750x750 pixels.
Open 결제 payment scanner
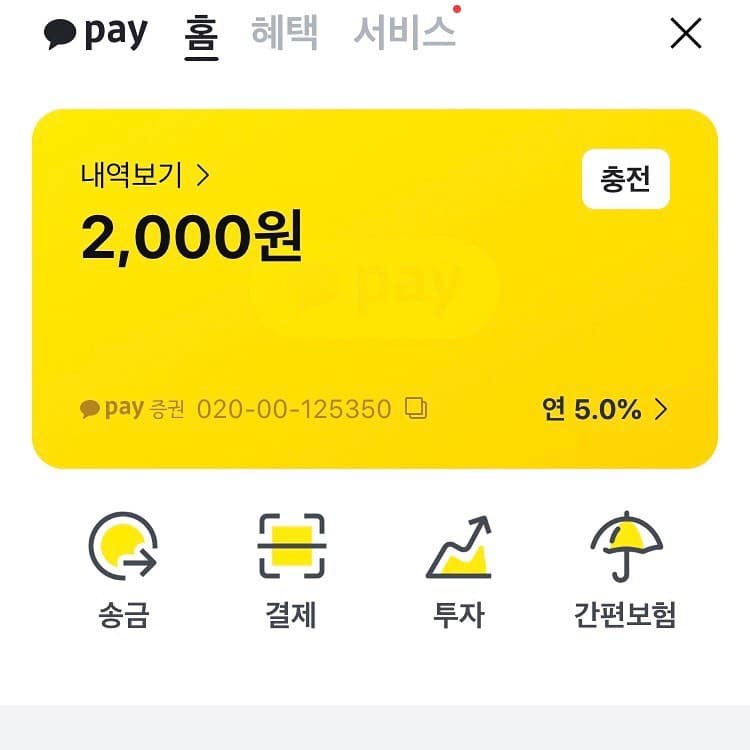(x=291, y=570)
